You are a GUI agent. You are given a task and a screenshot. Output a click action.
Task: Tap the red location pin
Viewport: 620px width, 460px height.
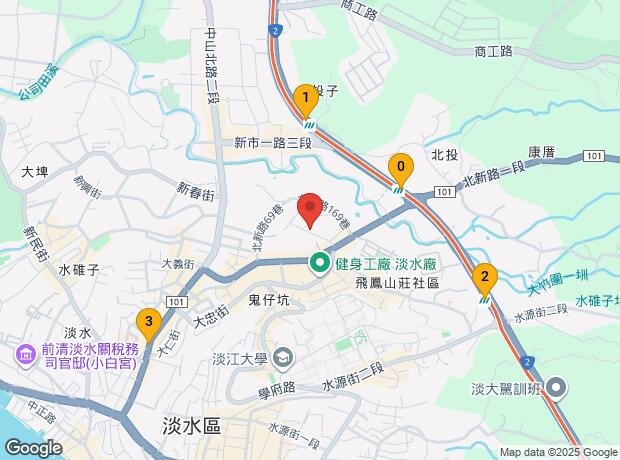click(x=310, y=210)
